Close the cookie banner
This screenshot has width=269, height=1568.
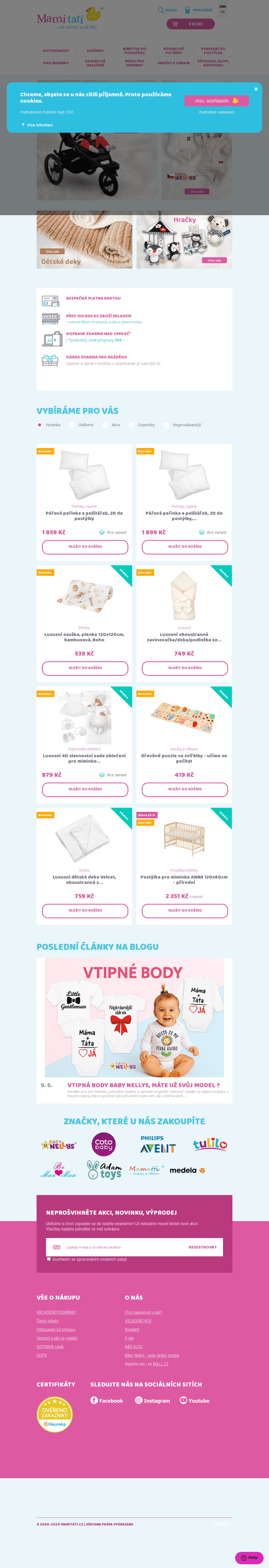256,89
